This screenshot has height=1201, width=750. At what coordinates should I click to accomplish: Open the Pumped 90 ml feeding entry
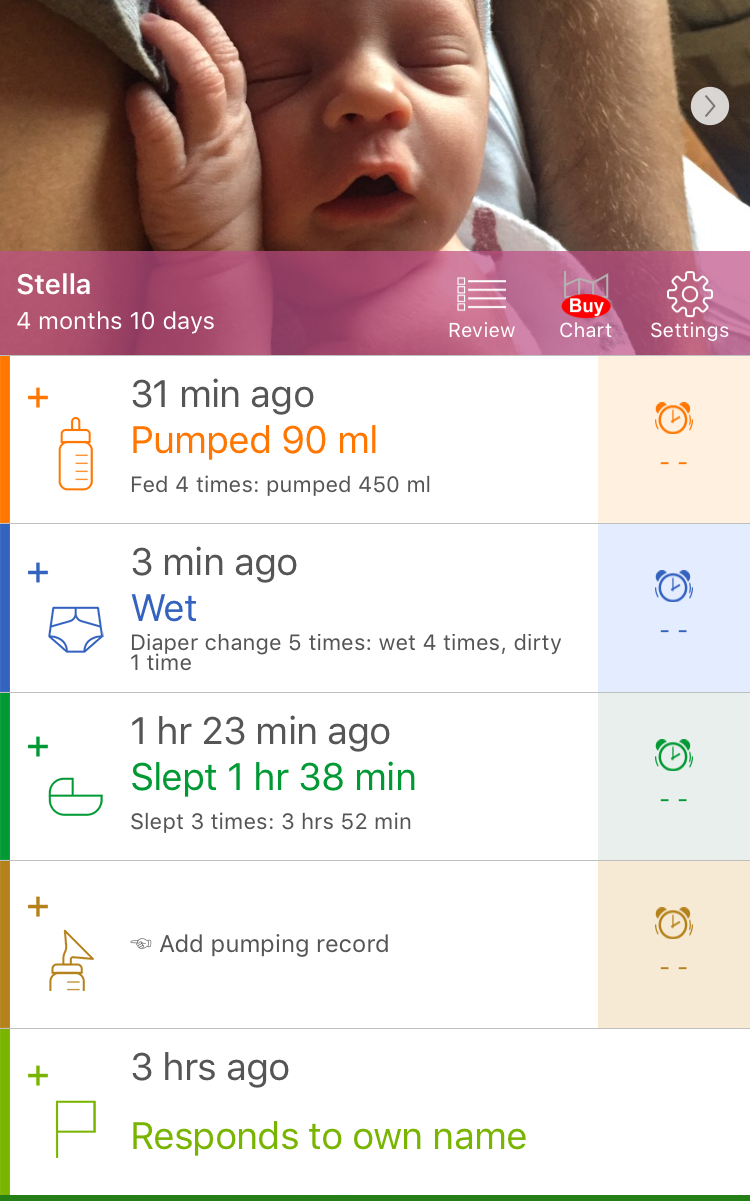tap(254, 440)
